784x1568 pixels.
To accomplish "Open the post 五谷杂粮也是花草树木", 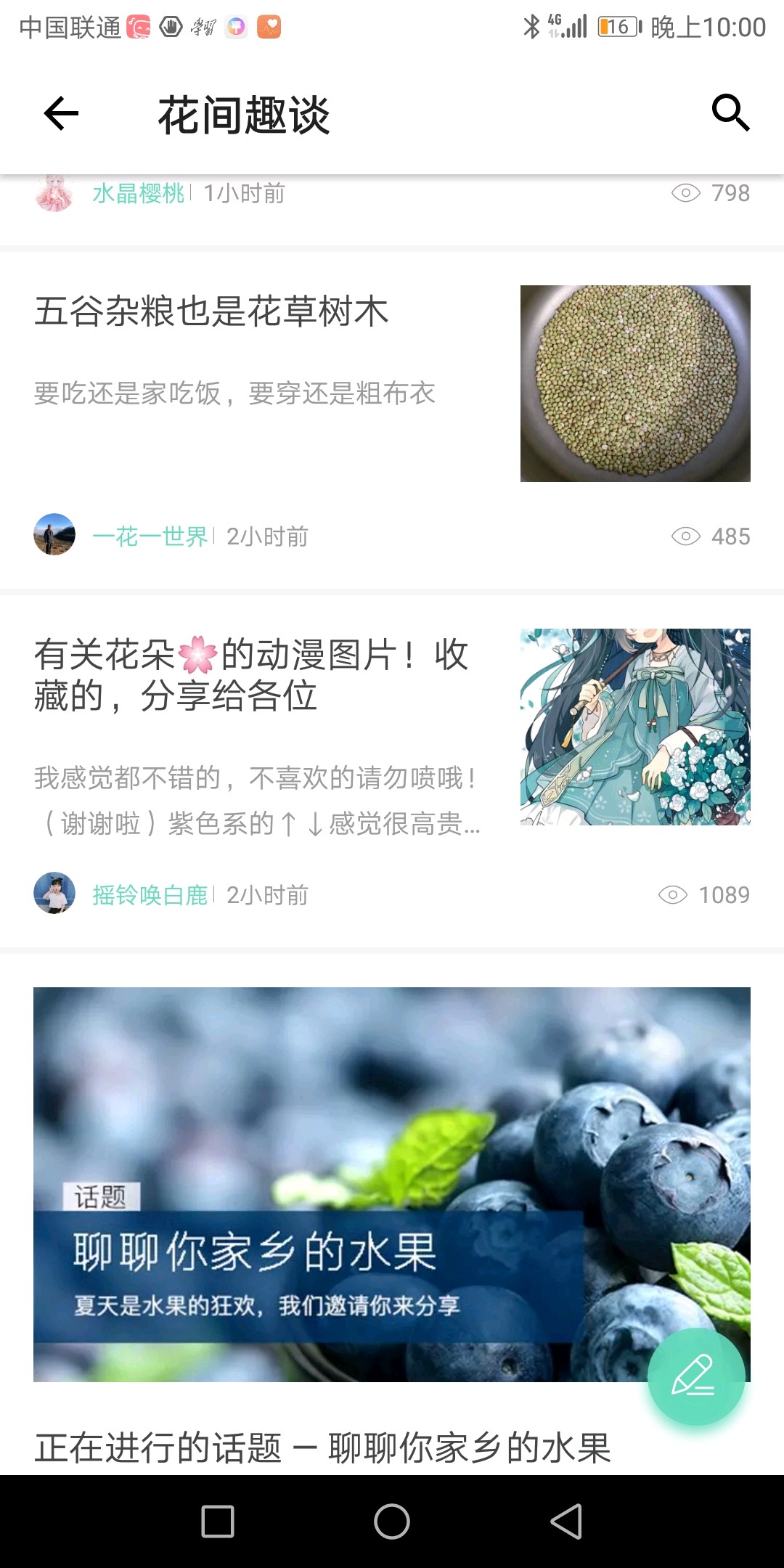I will (211, 312).
